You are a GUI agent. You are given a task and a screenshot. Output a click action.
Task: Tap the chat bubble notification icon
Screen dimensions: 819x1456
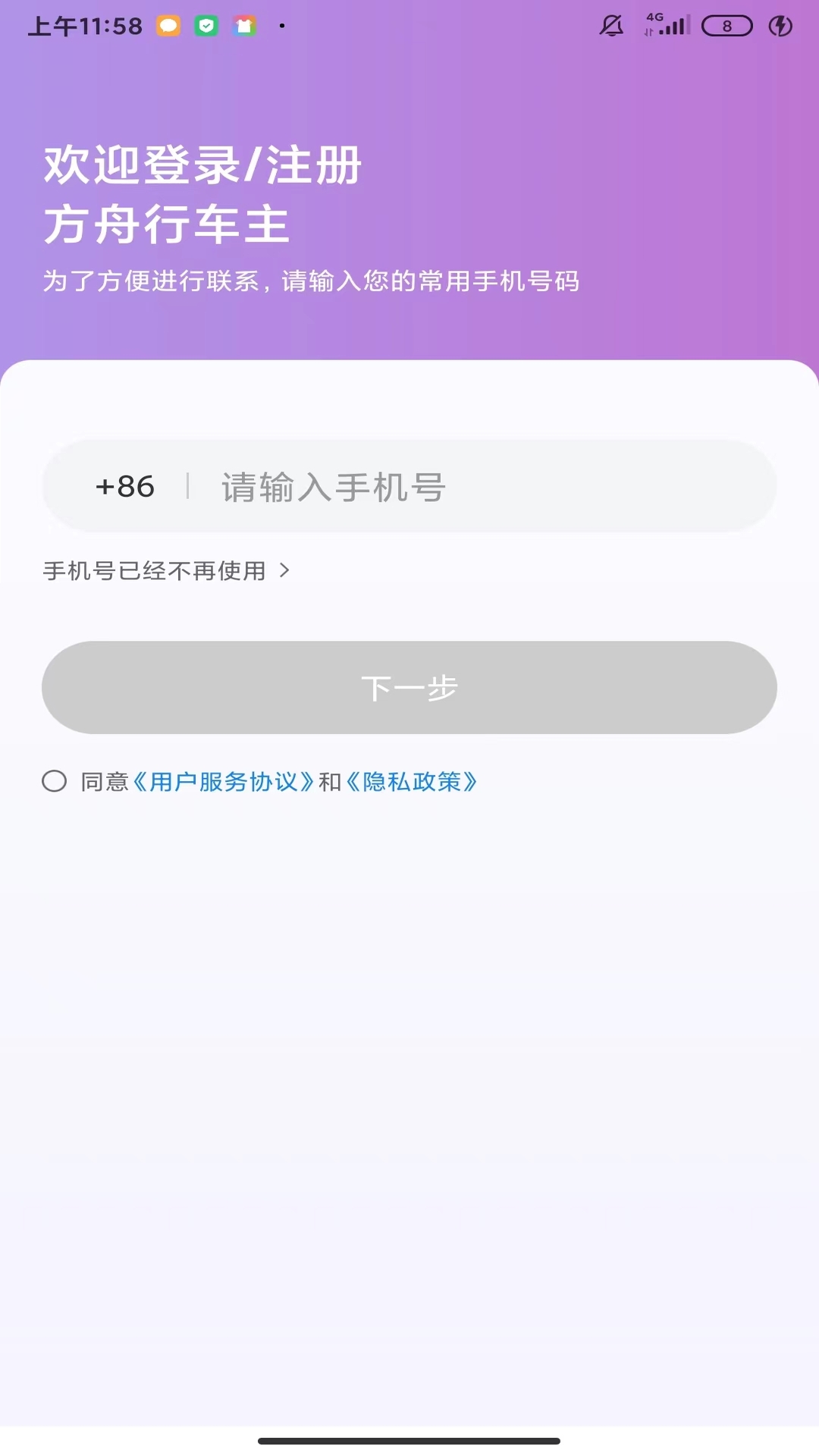point(168,25)
